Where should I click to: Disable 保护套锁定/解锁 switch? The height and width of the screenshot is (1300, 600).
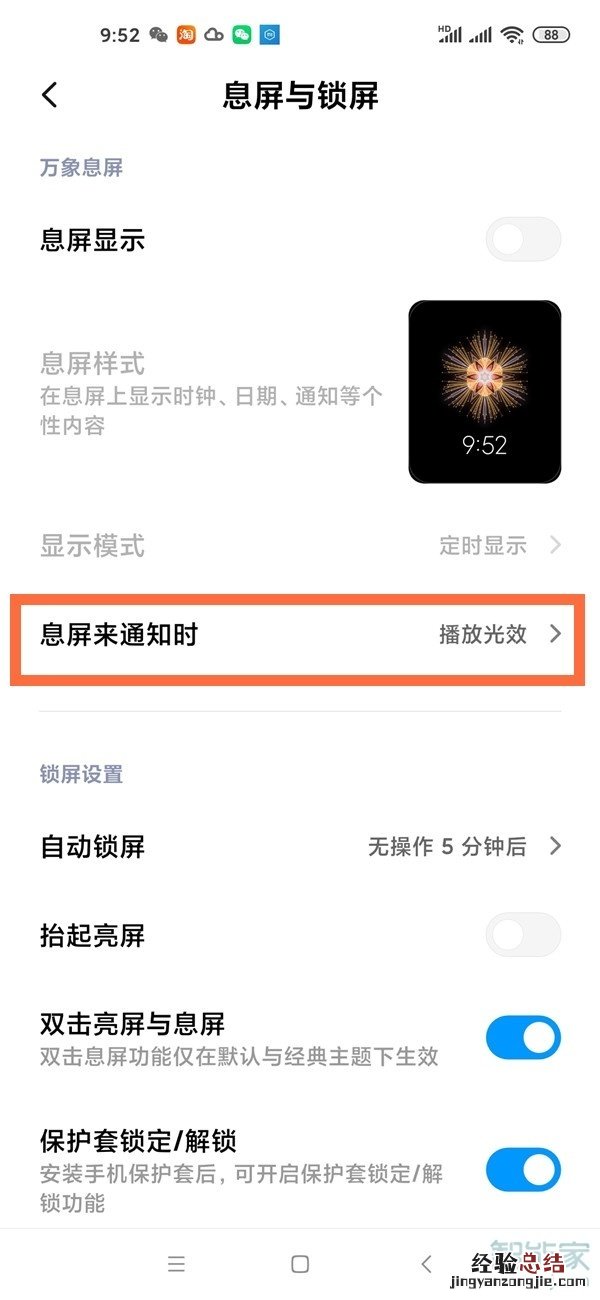pos(523,1169)
